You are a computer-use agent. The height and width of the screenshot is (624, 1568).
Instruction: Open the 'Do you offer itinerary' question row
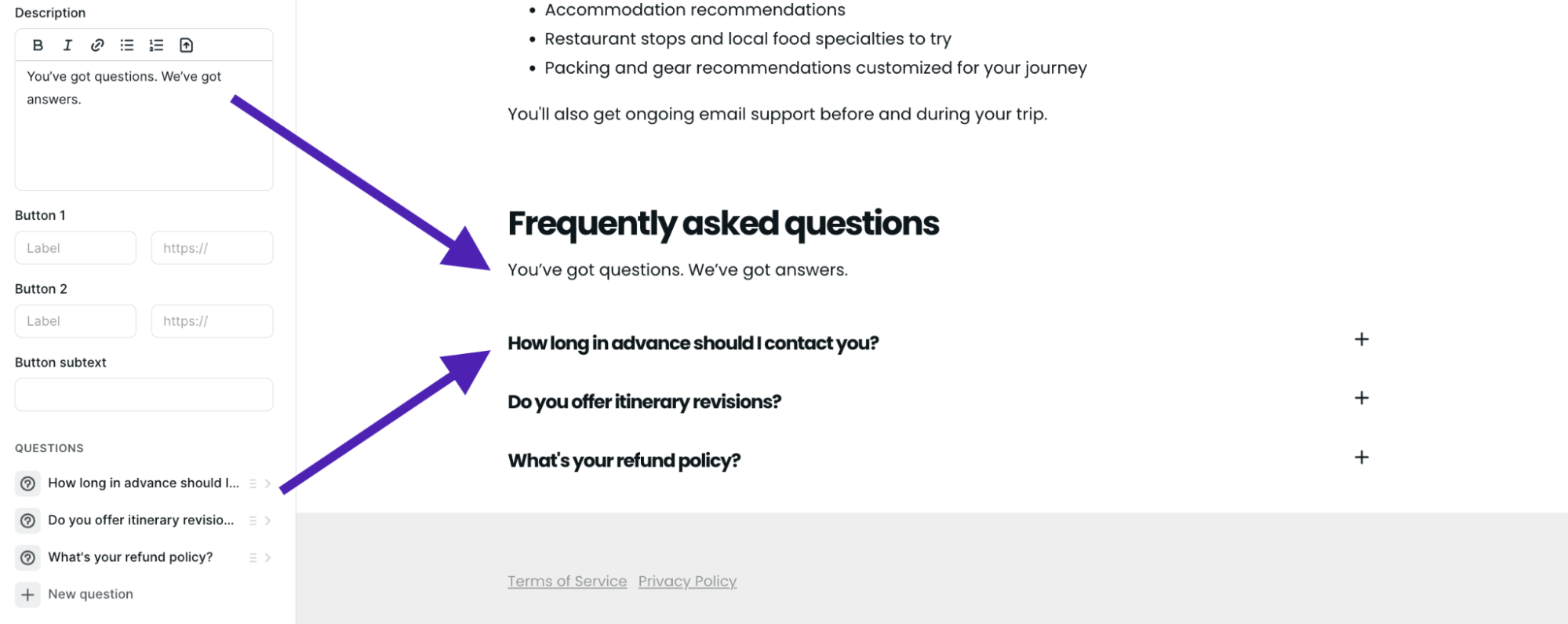pyautogui.click(x=141, y=520)
